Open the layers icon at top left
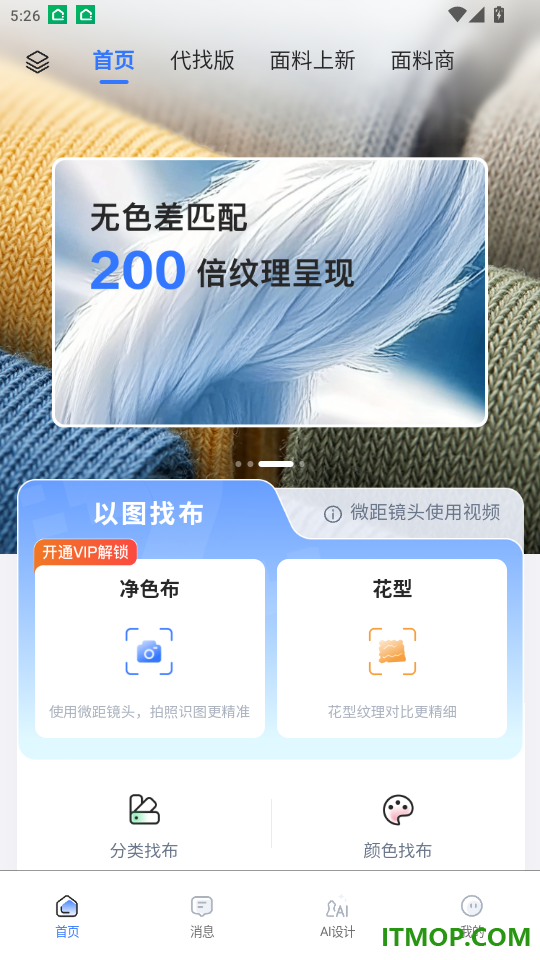540x960 pixels. [37, 62]
